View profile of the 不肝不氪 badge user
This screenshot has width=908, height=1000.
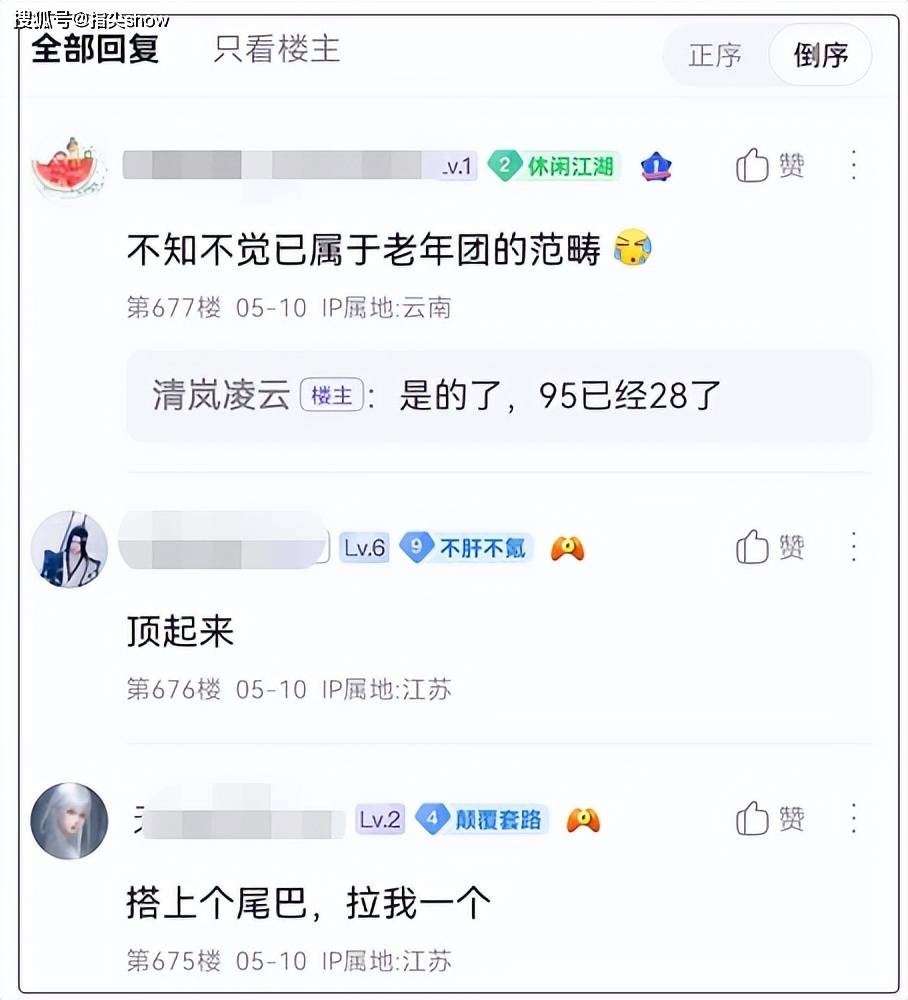69,549
